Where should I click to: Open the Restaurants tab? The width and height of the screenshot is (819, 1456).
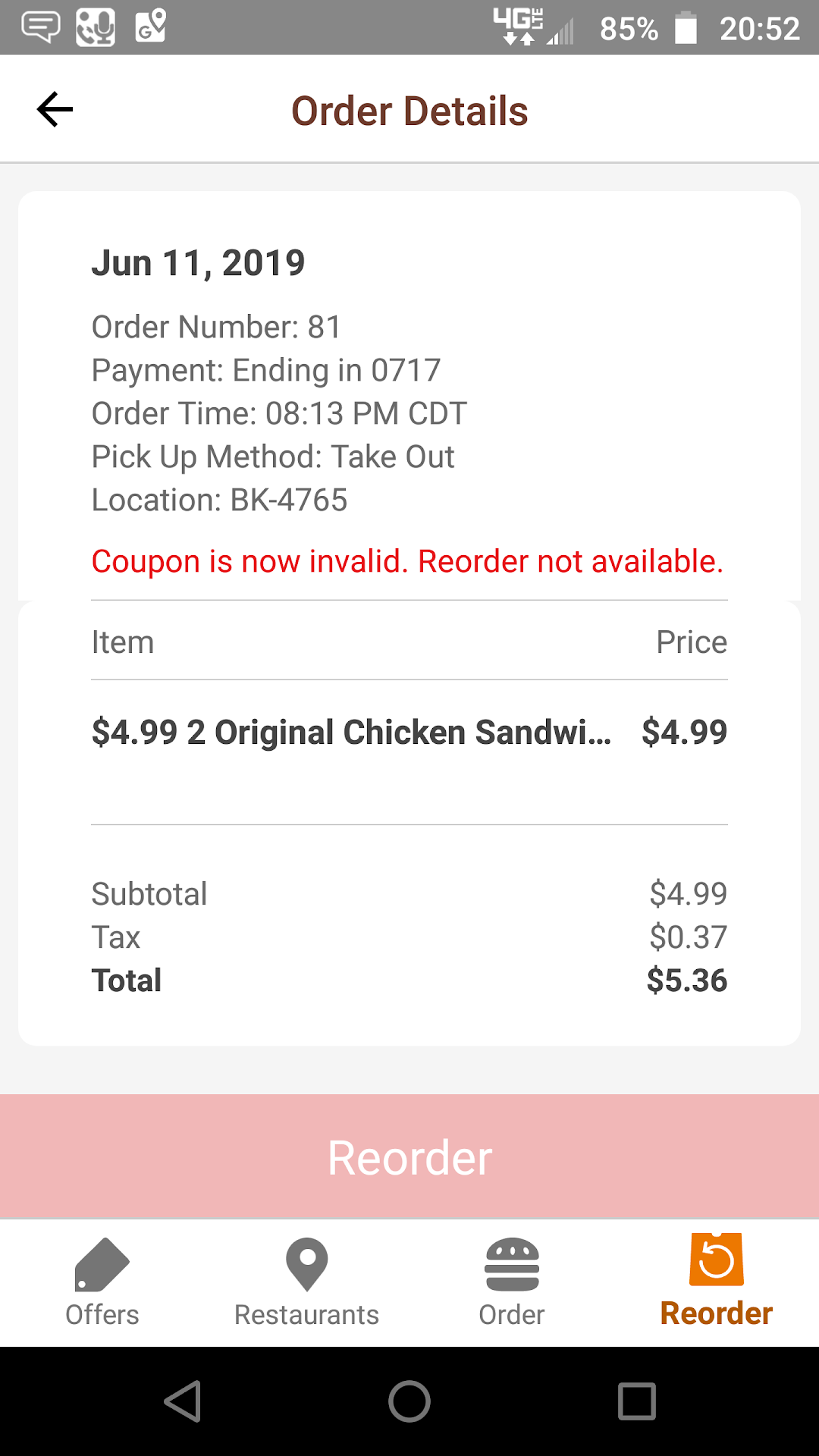(x=306, y=1283)
